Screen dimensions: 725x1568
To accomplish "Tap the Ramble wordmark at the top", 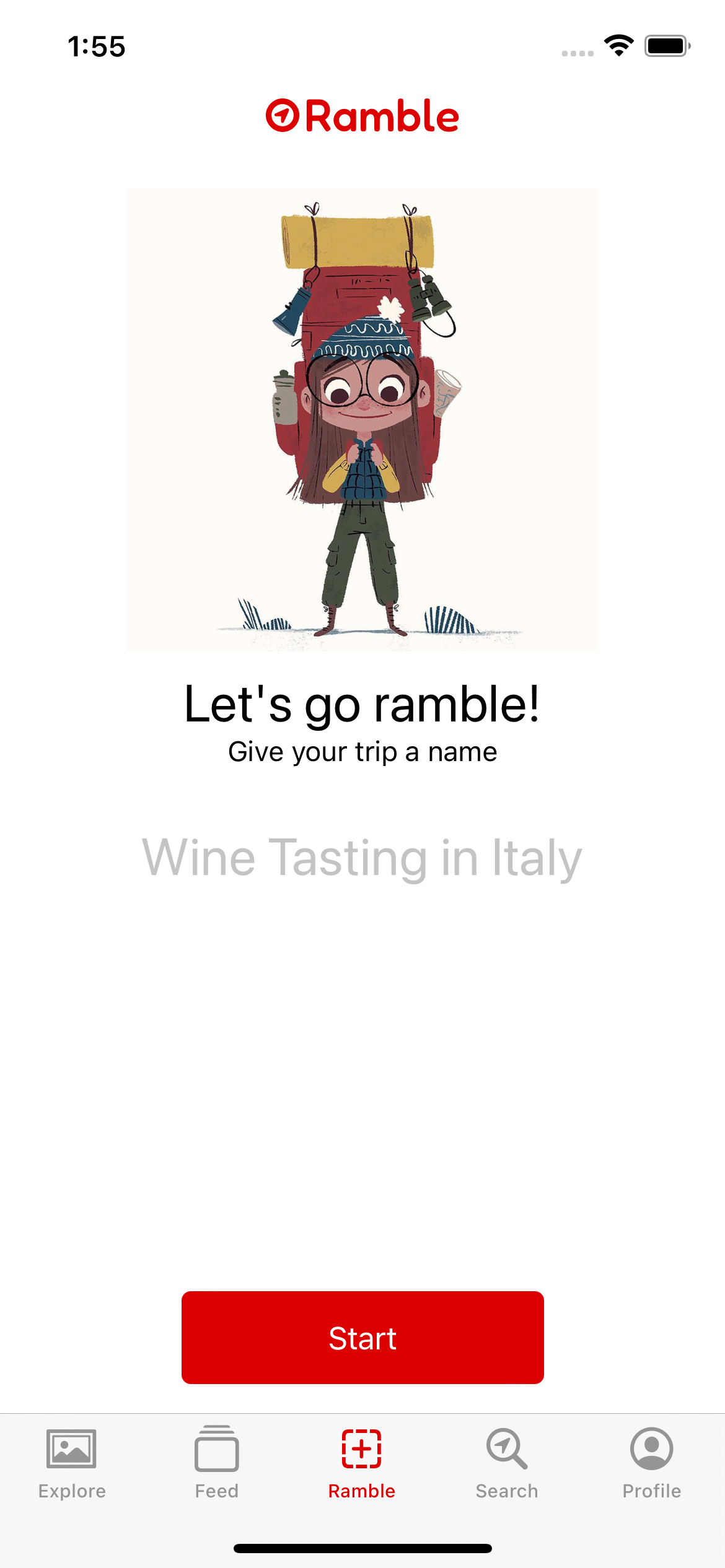I will pos(381,116).
